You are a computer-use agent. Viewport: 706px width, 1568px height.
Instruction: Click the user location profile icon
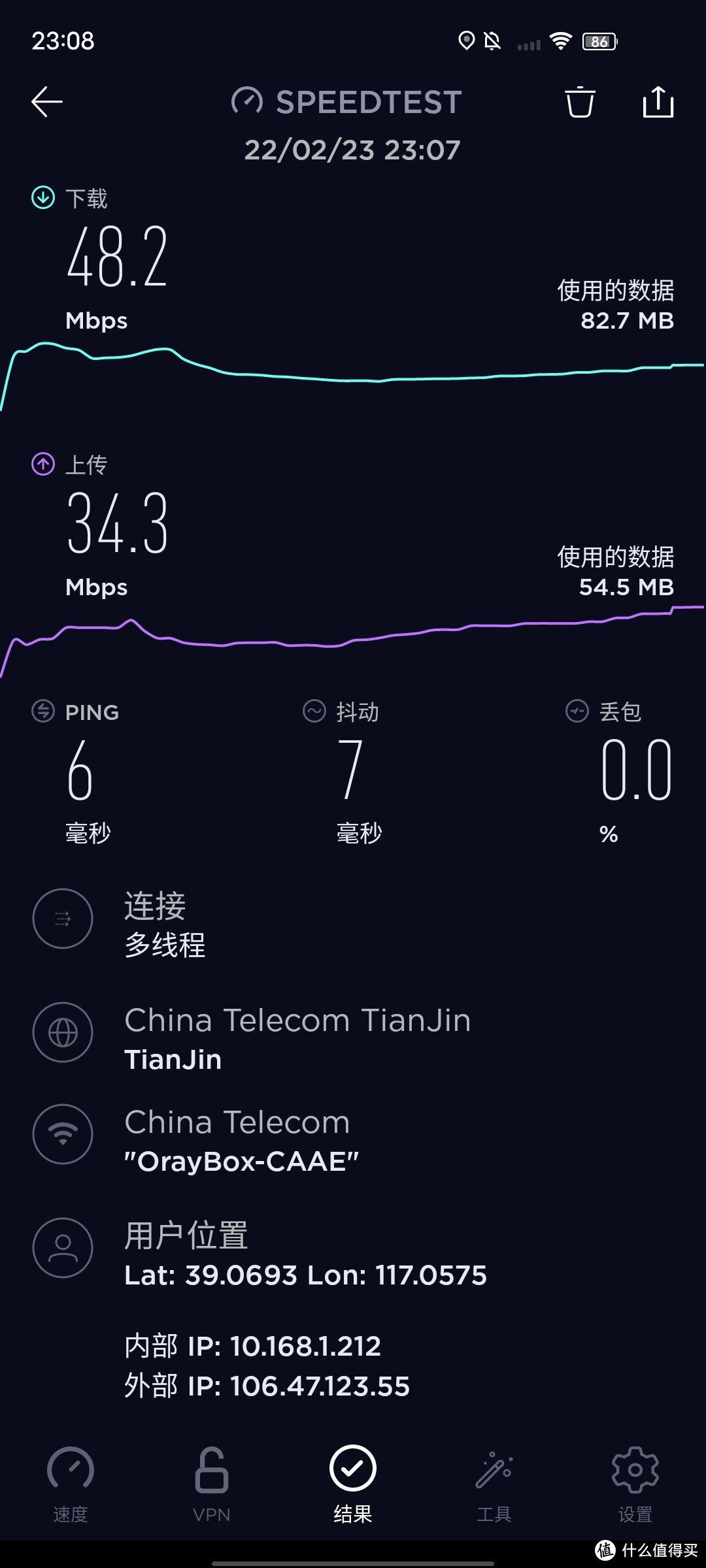(63, 1247)
